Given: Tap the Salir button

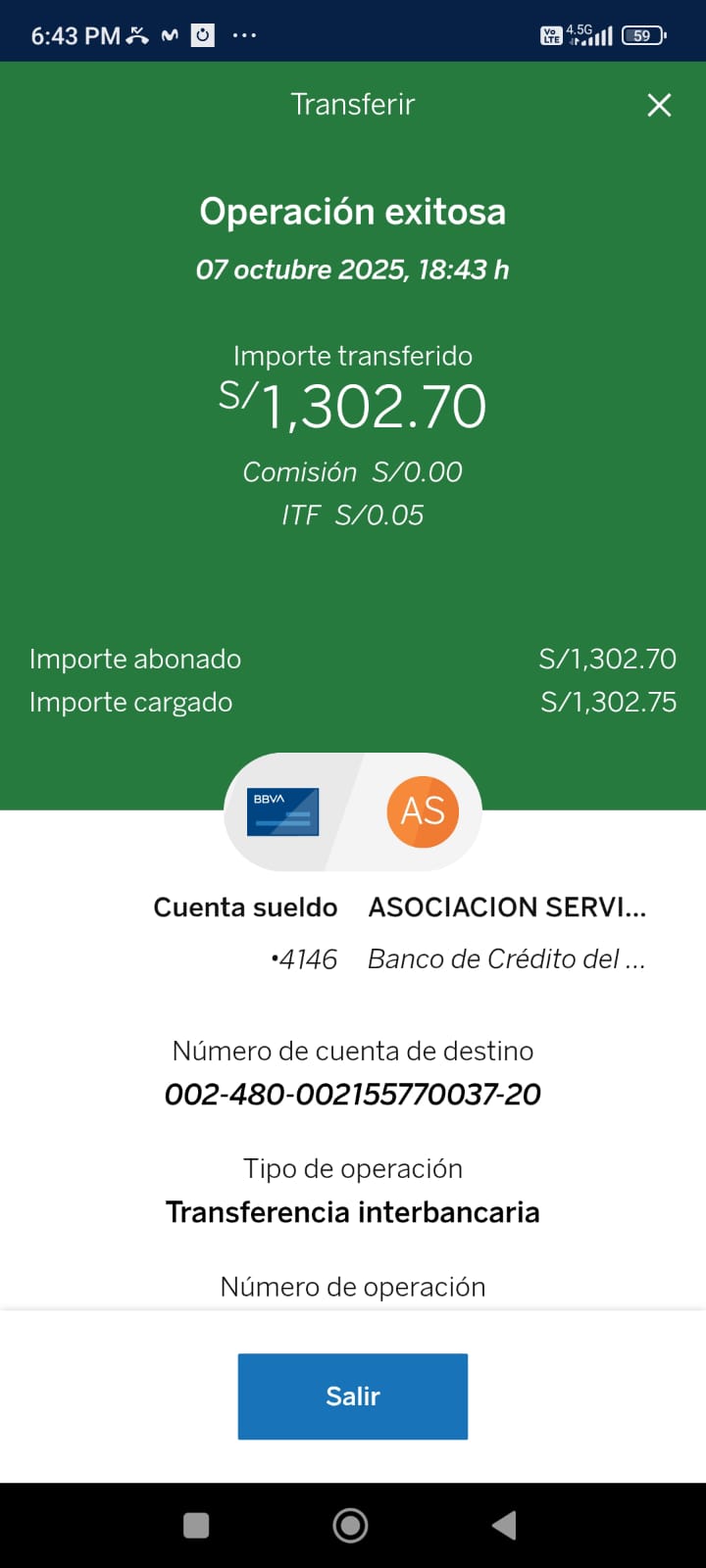Looking at the screenshot, I should coord(352,1396).
